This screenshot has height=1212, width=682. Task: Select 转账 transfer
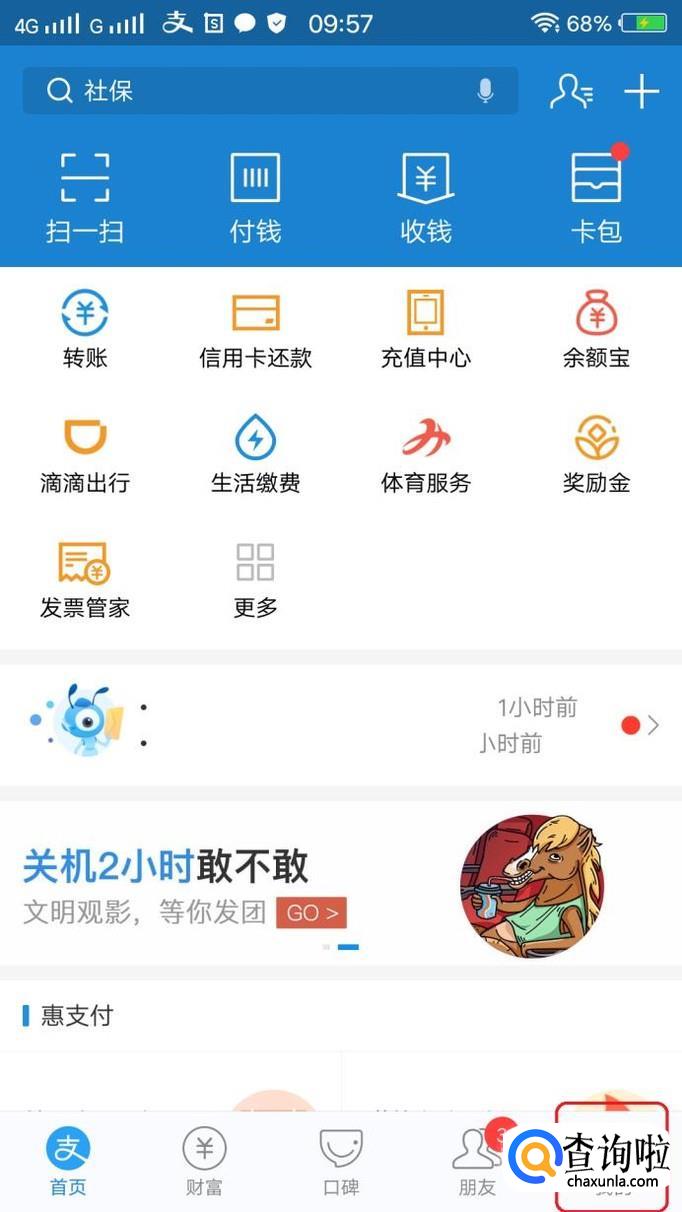click(x=85, y=328)
